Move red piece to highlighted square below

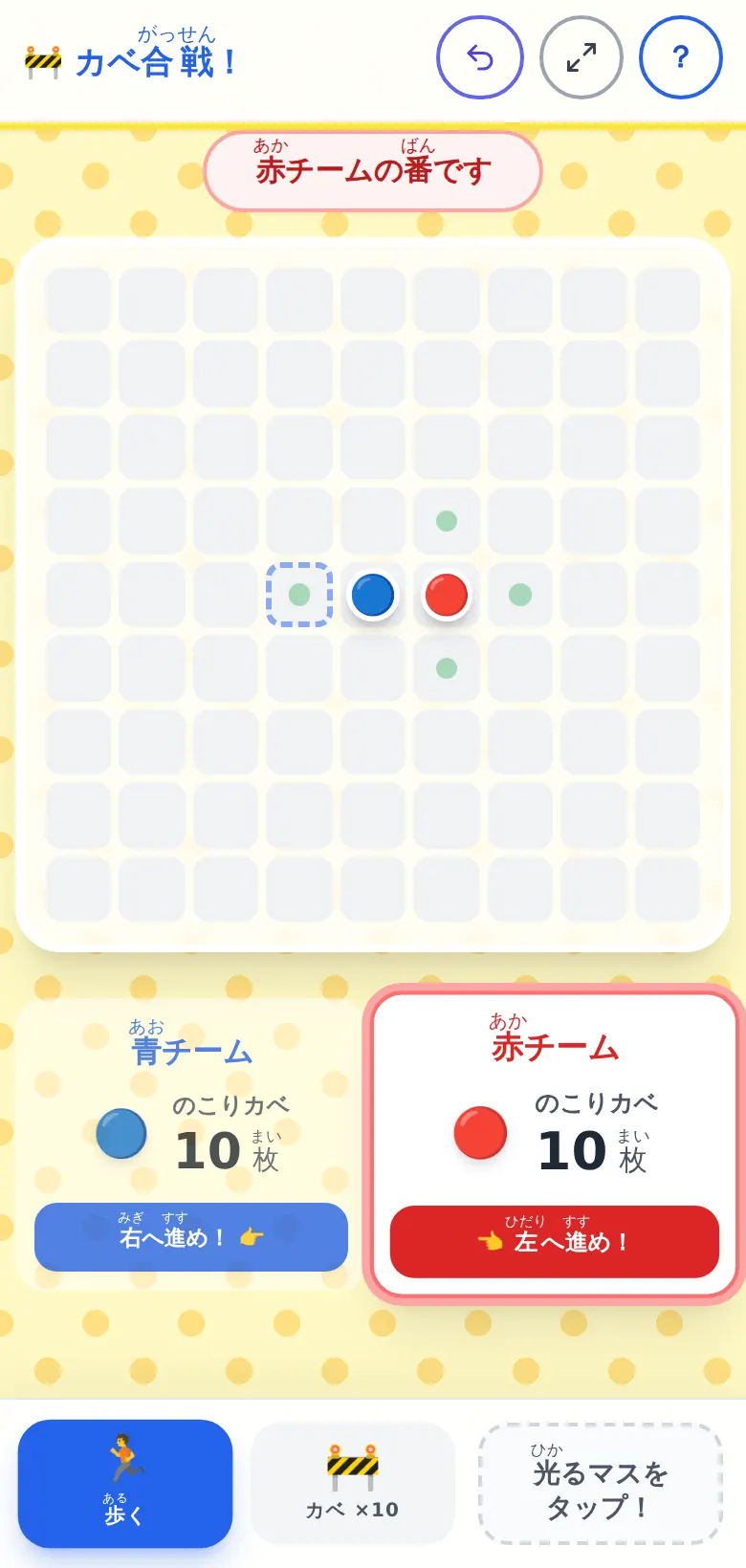pyautogui.click(x=447, y=668)
